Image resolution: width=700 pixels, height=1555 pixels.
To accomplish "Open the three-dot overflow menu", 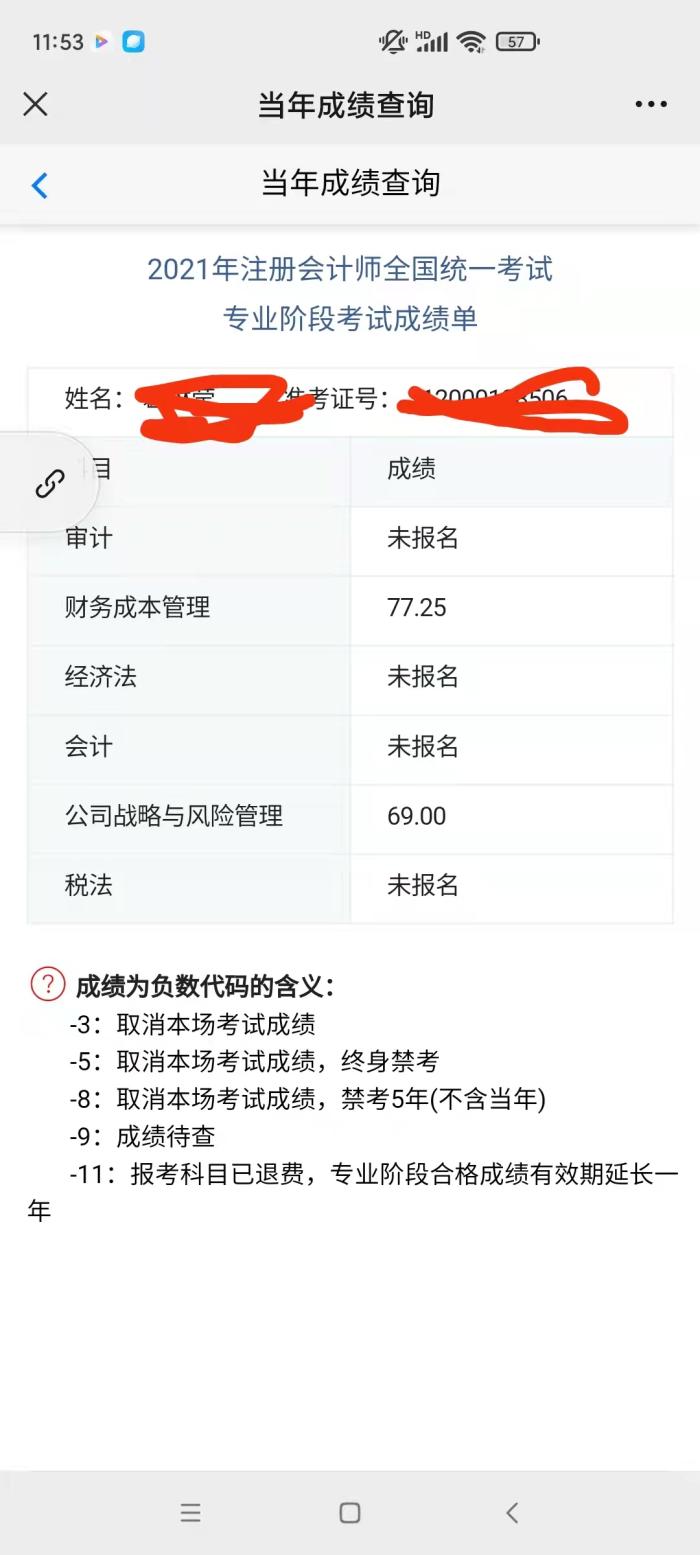I will [x=651, y=104].
